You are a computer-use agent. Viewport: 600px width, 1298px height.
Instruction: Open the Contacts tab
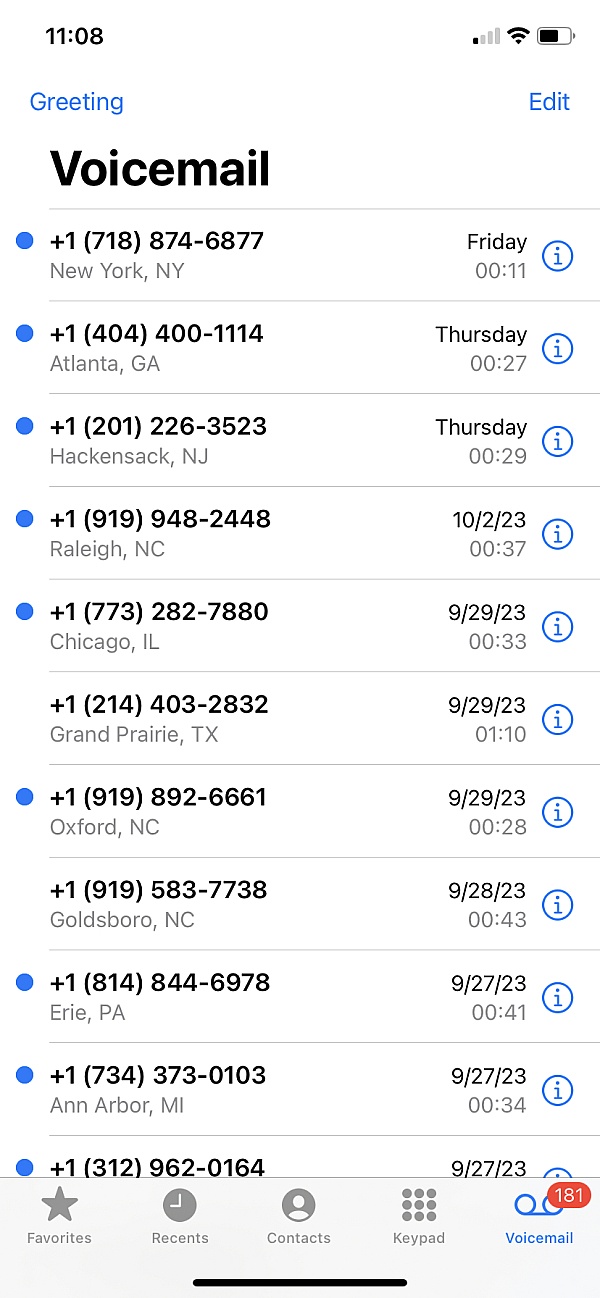pos(299,1216)
